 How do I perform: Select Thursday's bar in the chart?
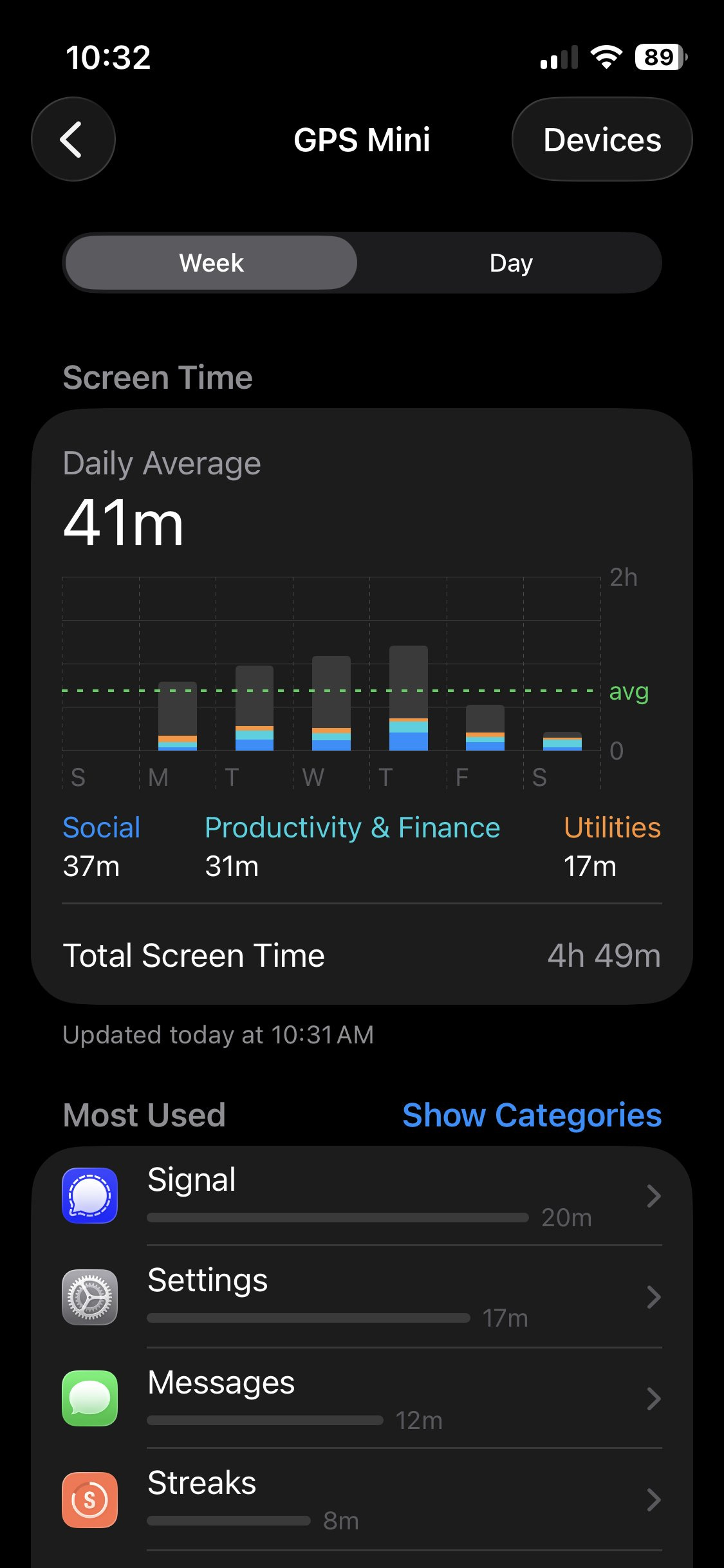(x=408, y=698)
